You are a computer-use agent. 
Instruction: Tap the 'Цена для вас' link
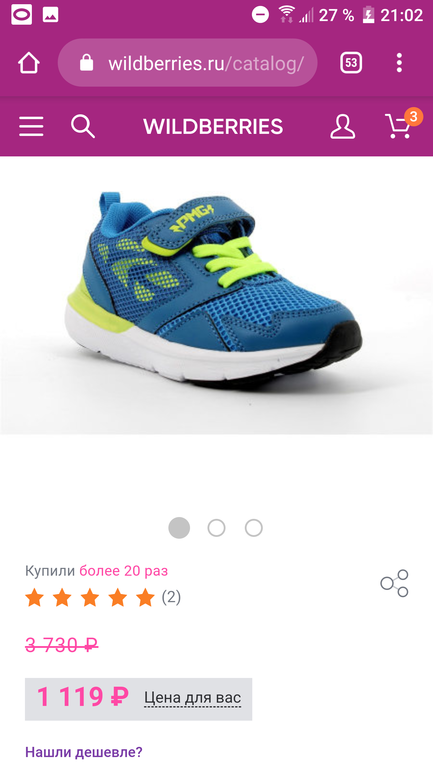[x=192, y=698]
